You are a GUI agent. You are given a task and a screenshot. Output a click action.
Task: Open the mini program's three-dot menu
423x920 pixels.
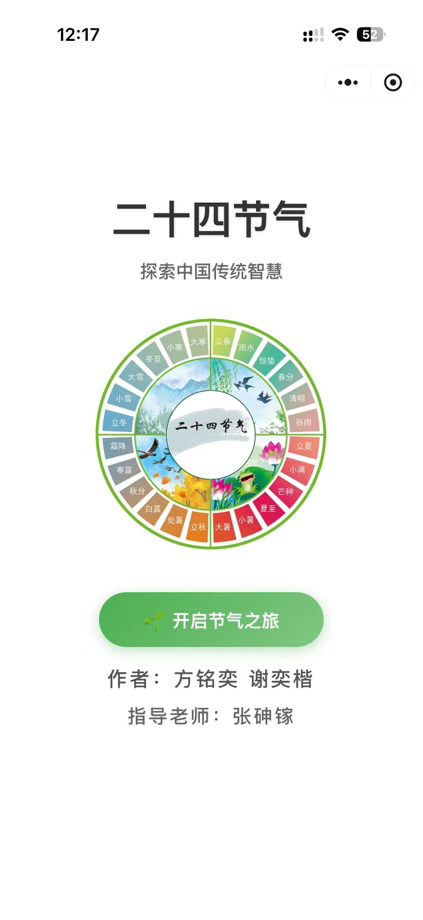point(348,83)
